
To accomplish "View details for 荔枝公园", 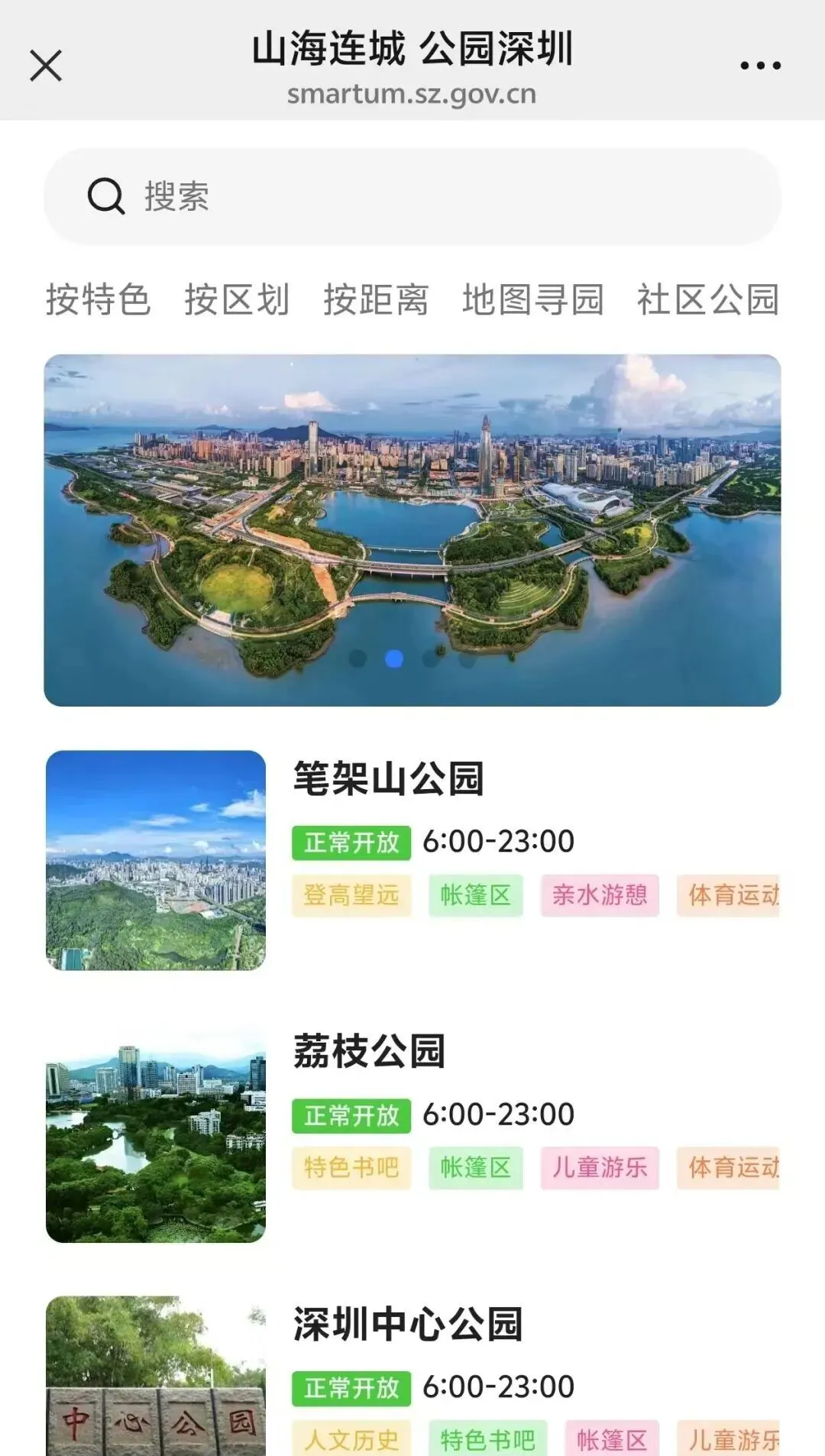I will point(369,1051).
